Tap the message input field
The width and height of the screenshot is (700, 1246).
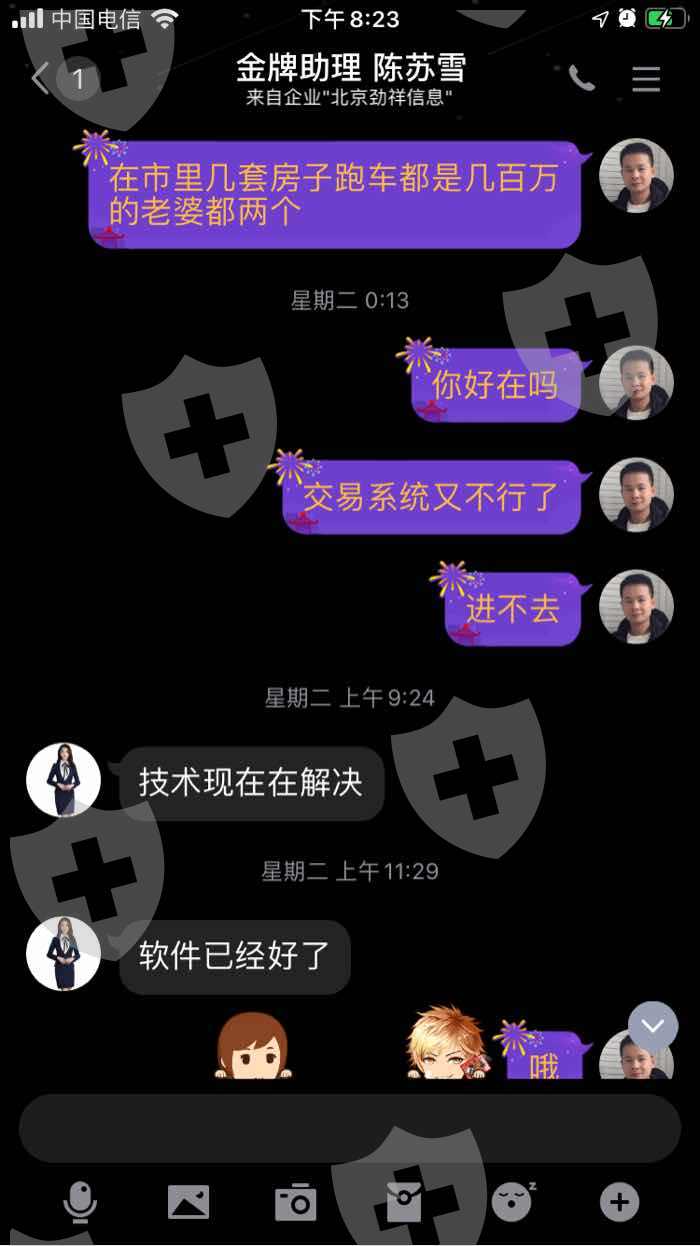pos(350,1128)
